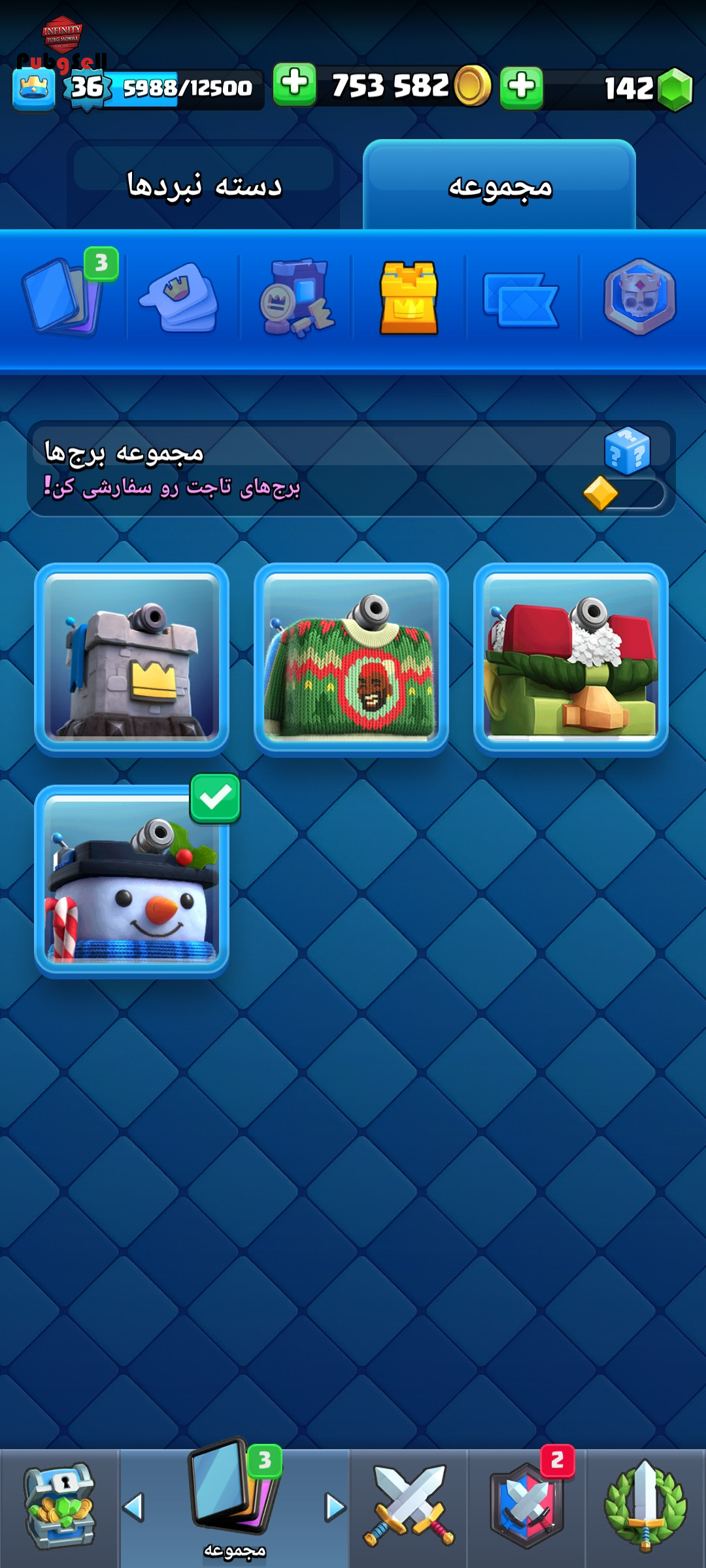Open the shop chest in bottom navigation

pos(59,1507)
